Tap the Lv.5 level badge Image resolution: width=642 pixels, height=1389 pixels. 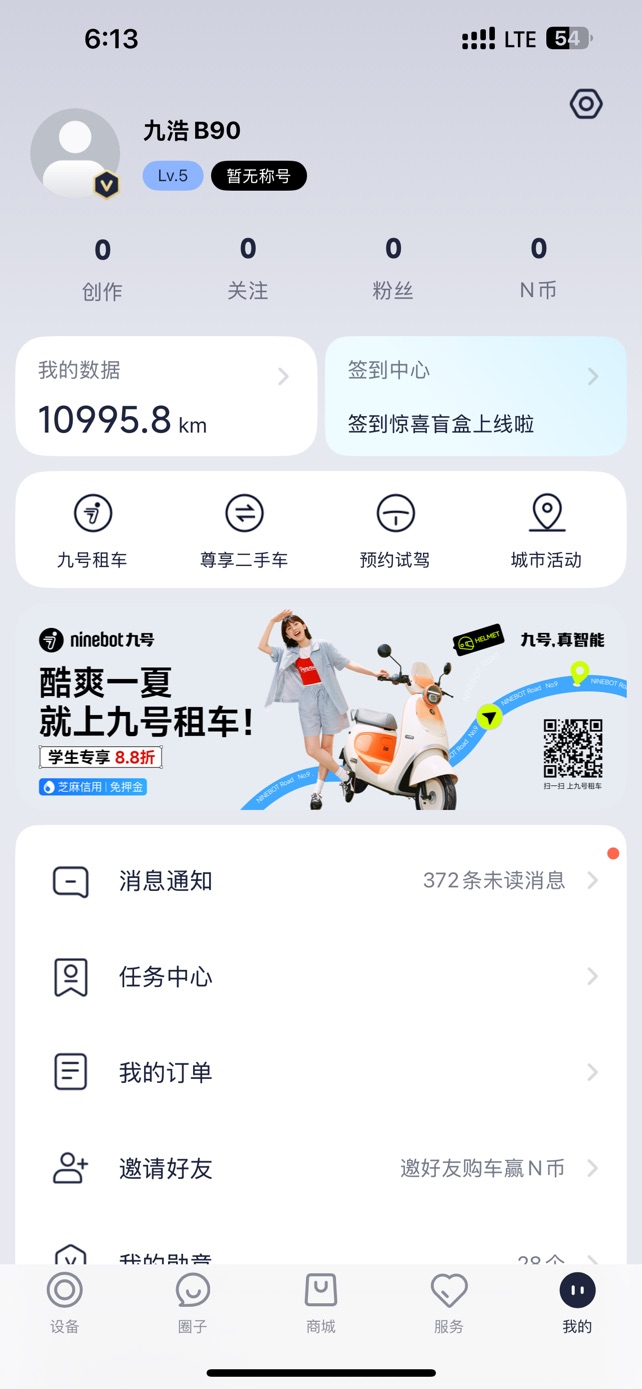click(x=173, y=176)
